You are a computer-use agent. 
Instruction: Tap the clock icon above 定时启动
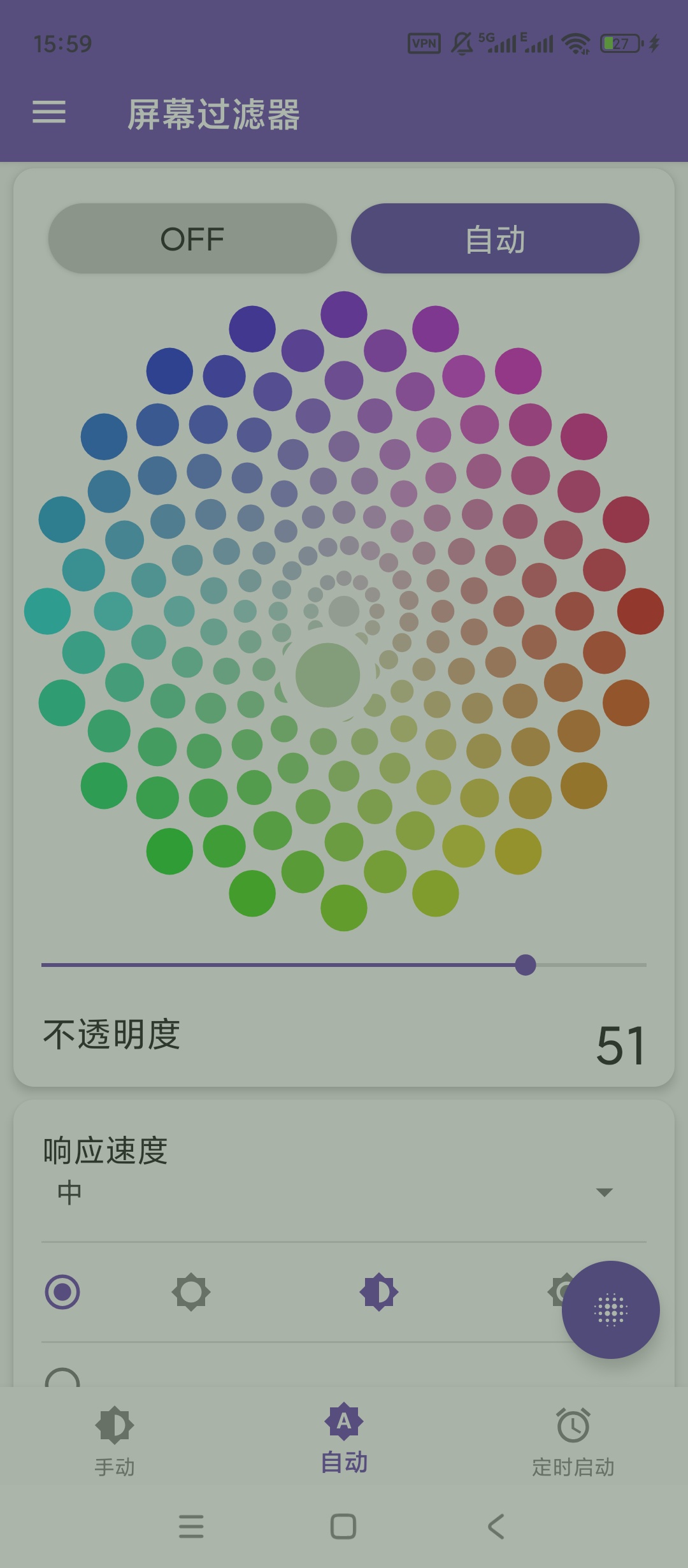[572, 1423]
